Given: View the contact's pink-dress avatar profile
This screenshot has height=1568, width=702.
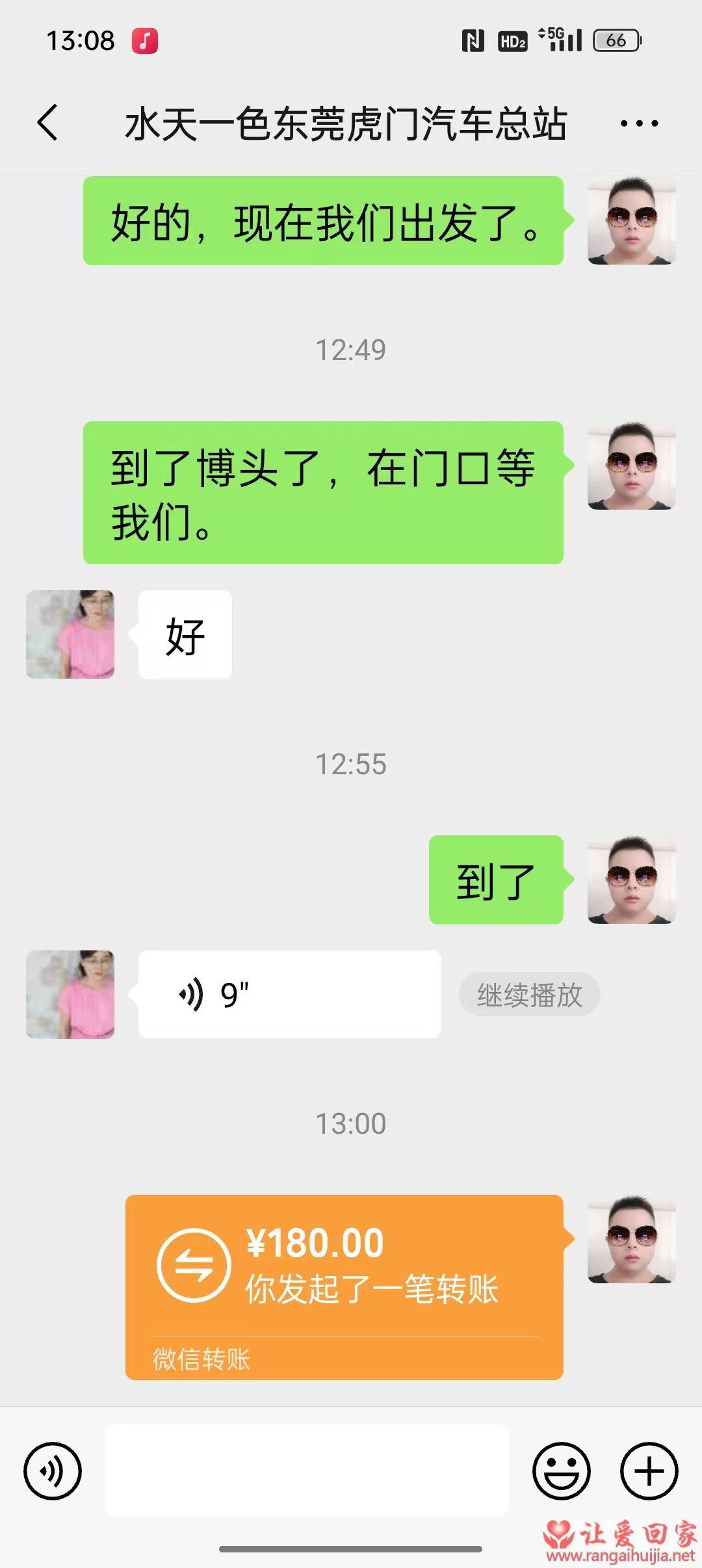Looking at the screenshot, I should click(70, 994).
